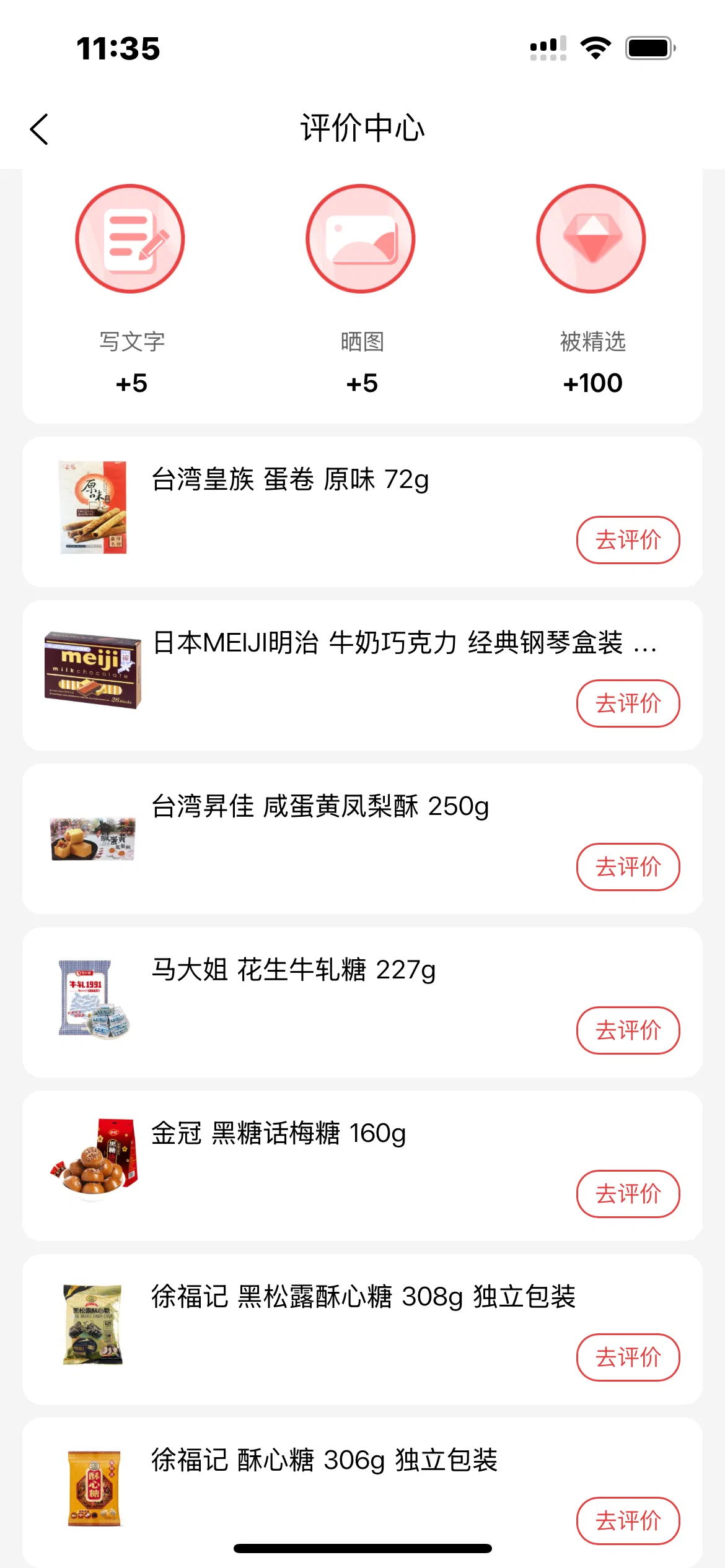Tap 去评价 for 台湾昇佳 咸蛋黄凤梨酥
This screenshot has width=725, height=1568.
(x=628, y=867)
